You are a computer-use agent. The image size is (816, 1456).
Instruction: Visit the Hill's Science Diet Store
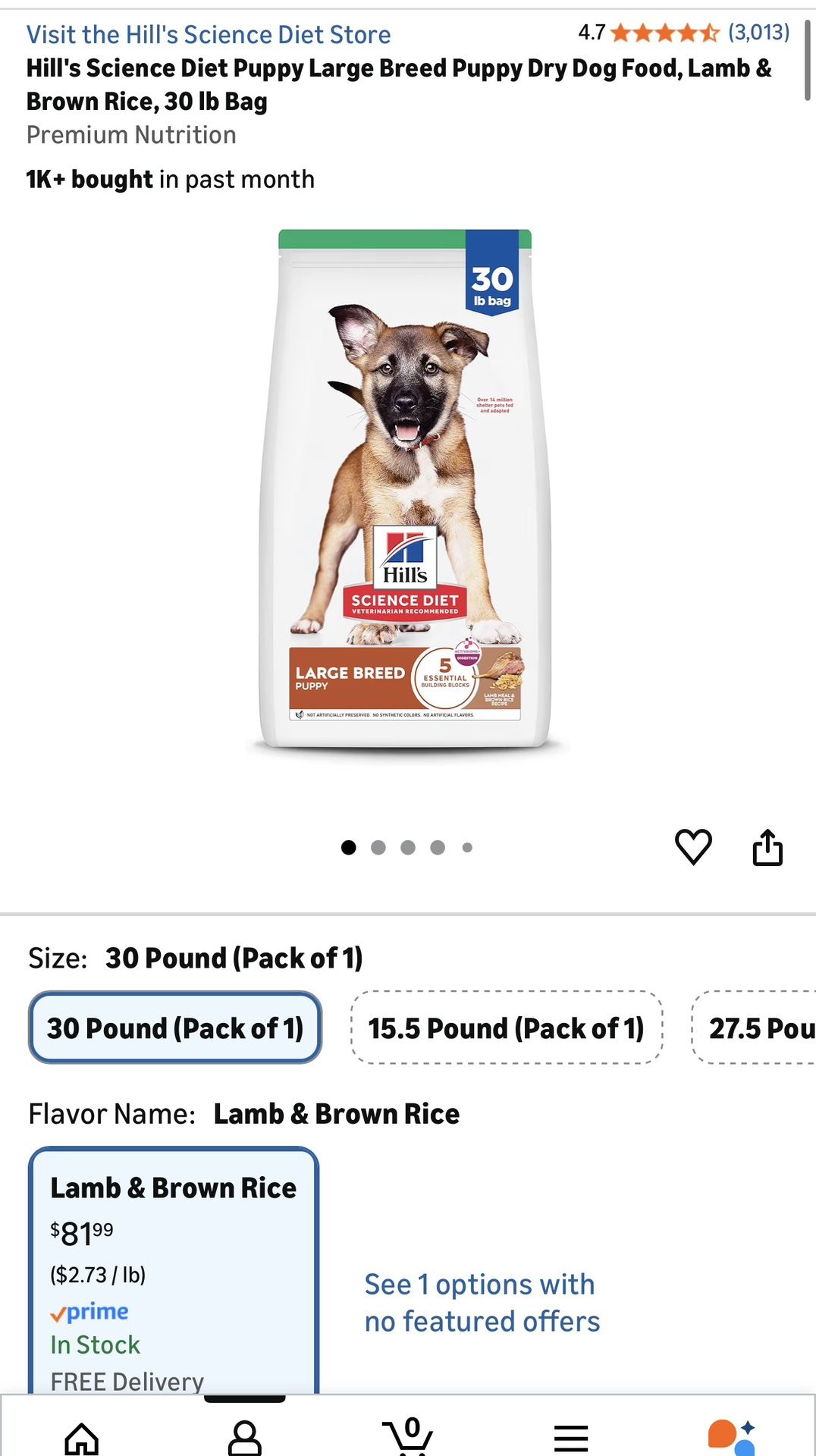pyautogui.click(x=209, y=34)
